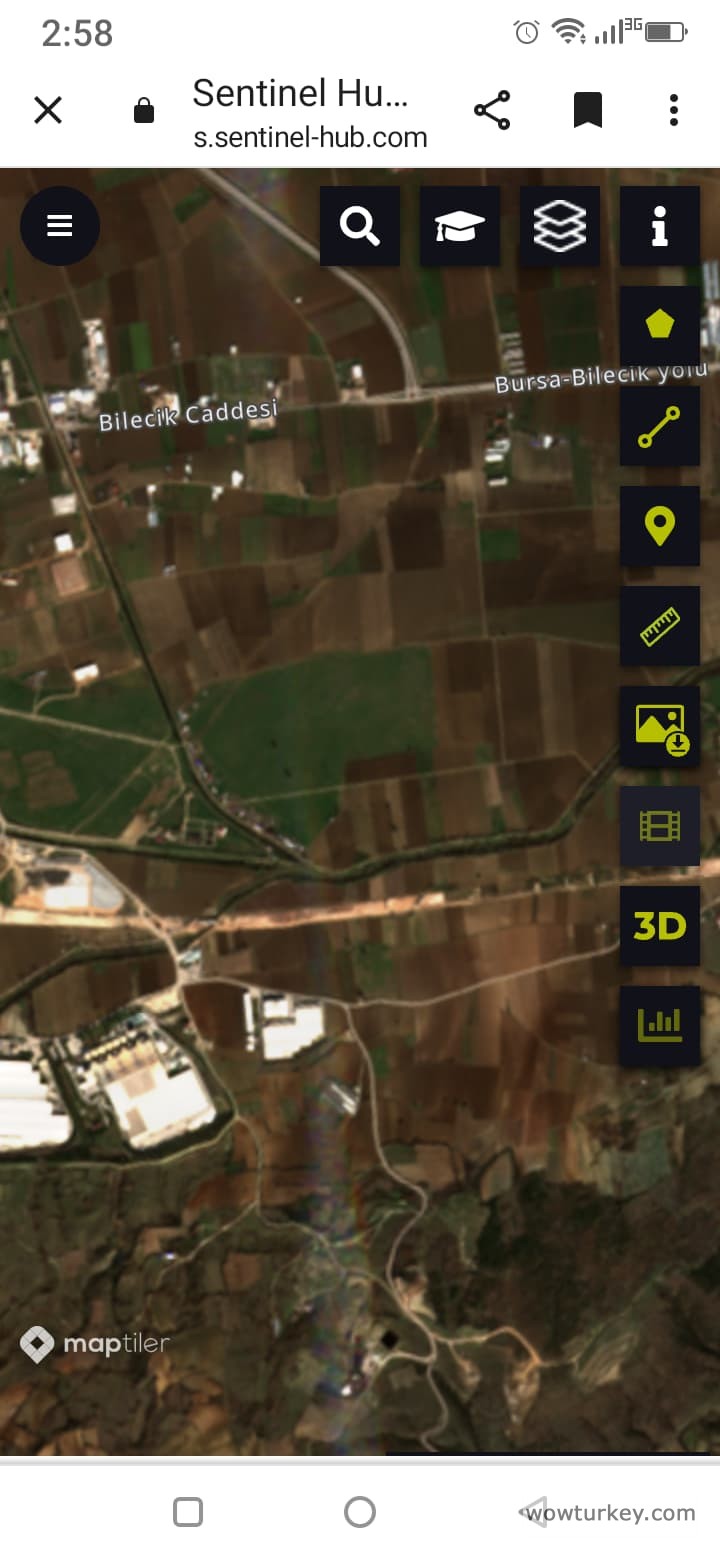Place a location marker on the map
This screenshot has height=1560, width=720.
pos(659,526)
